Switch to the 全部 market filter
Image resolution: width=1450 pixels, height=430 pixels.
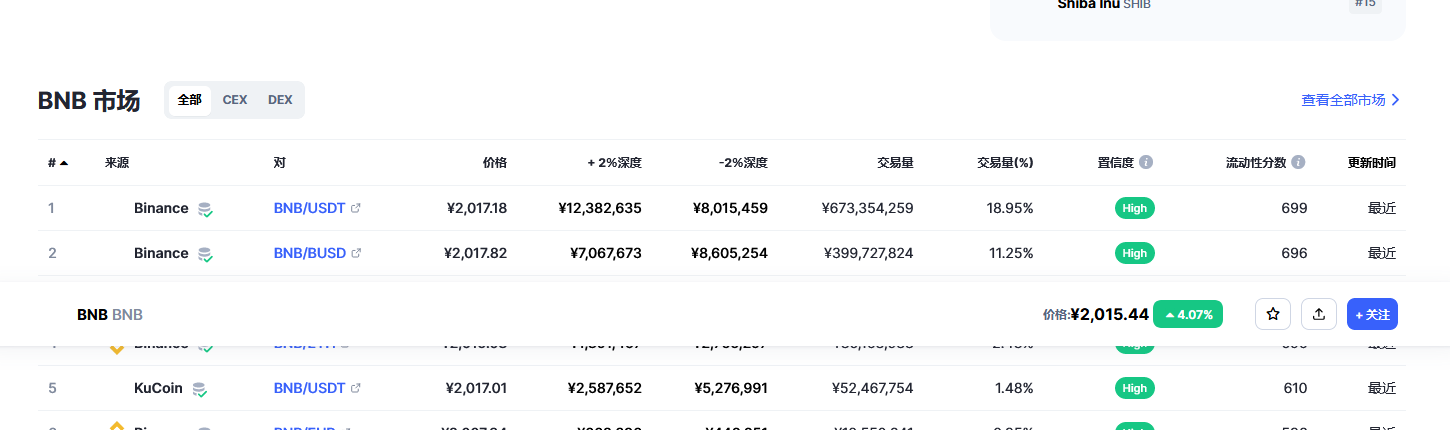(190, 100)
